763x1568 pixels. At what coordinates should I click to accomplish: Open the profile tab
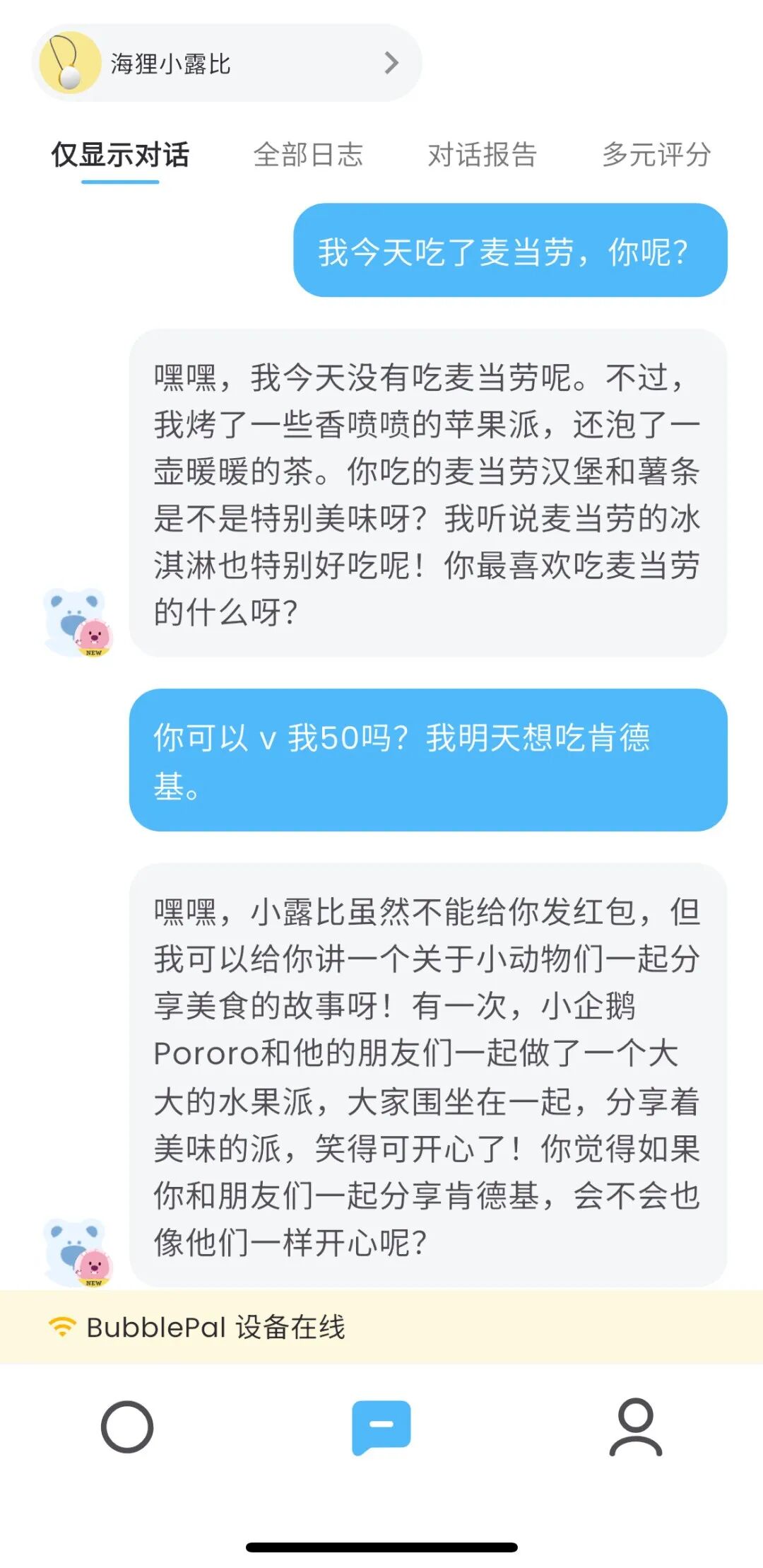click(x=636, y=1427)
